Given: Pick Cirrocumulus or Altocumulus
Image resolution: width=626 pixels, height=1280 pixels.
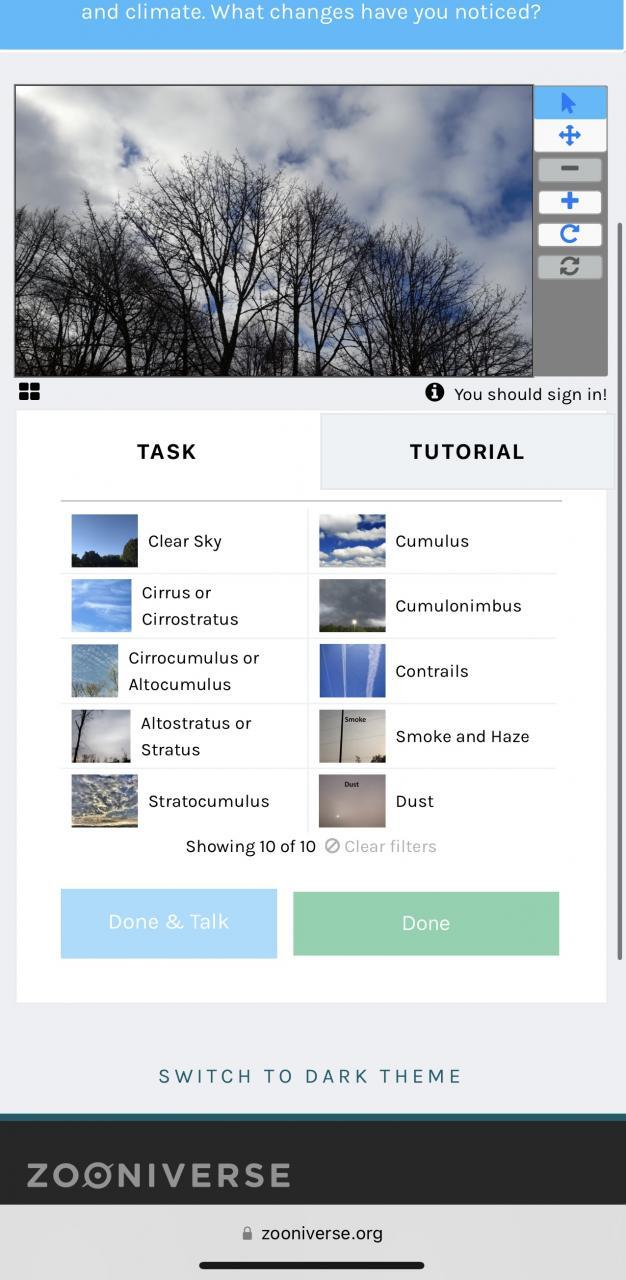Looking at the screenshot, I should pos(184,671).
